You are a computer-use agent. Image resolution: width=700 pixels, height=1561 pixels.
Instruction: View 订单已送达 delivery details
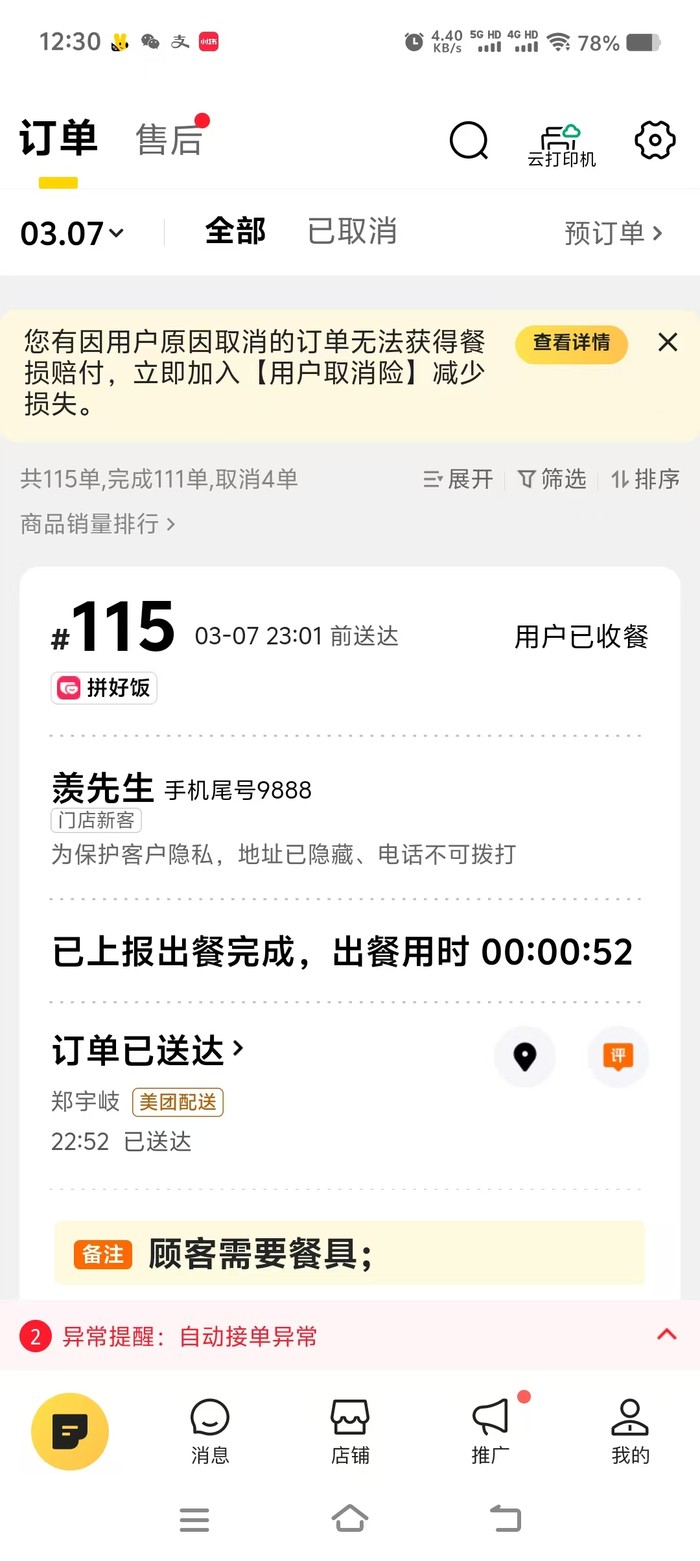(x=148, y=1050)
